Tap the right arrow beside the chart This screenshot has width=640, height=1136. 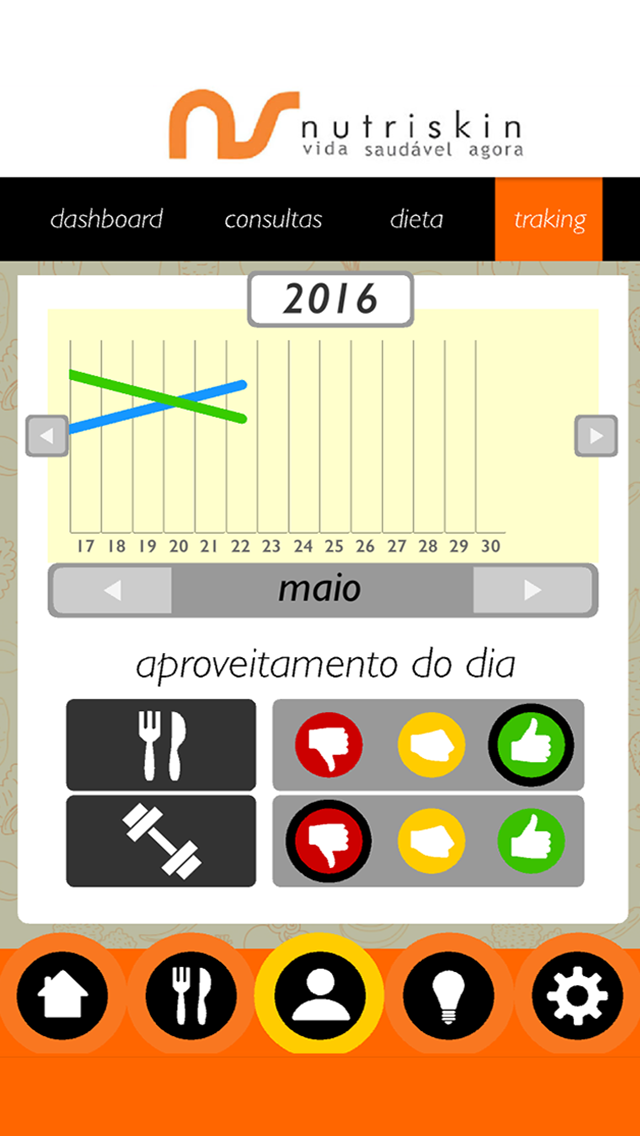(x=597, y=436)
